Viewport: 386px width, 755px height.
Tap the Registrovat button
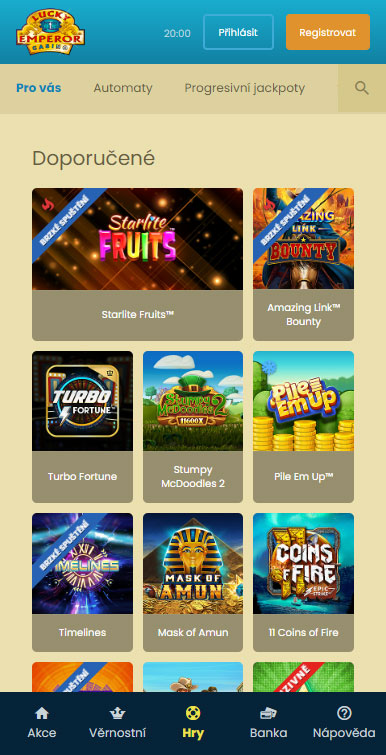point(328,32)
